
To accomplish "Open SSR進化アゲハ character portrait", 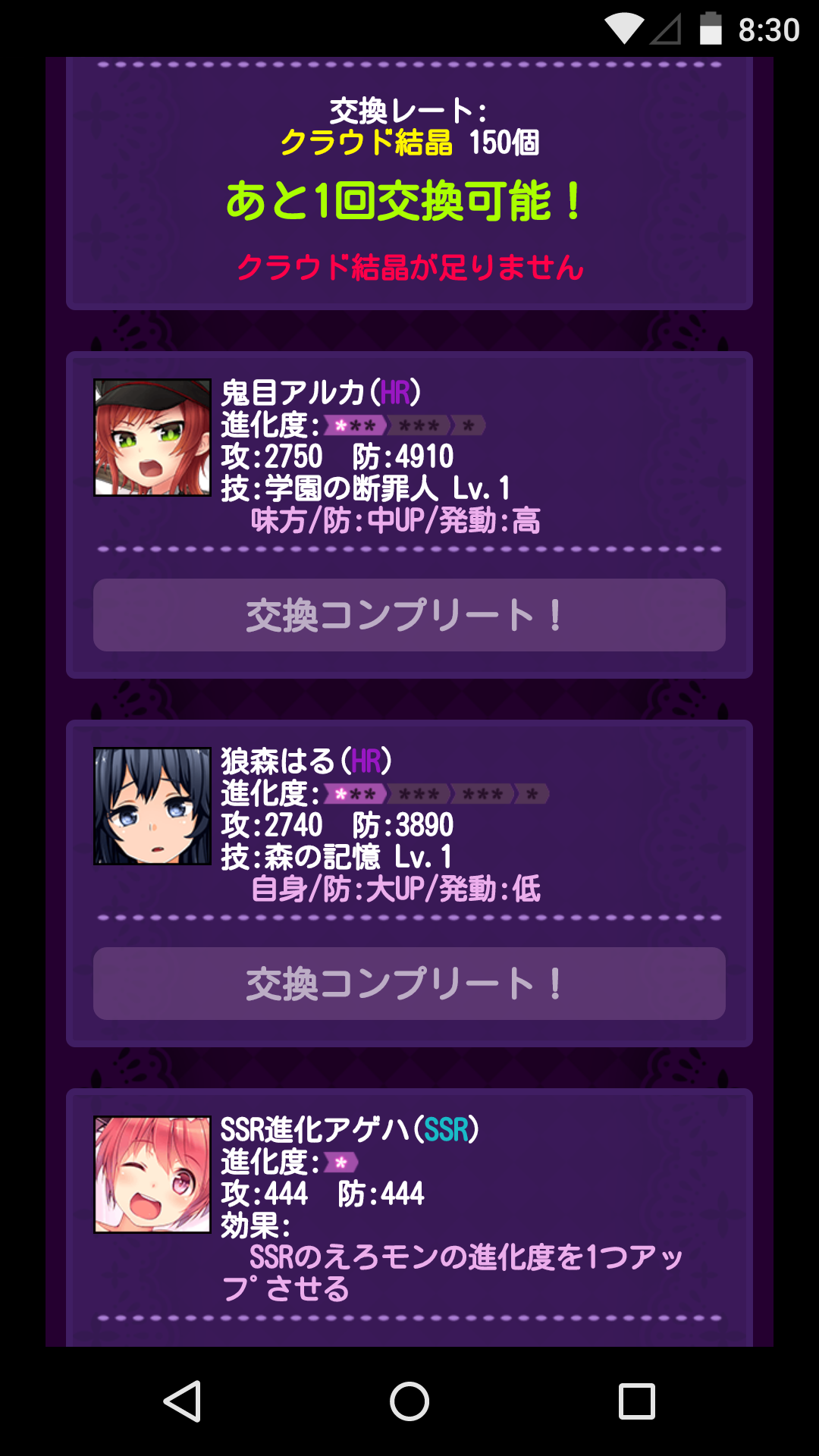I will click(x=152, y=1175).
